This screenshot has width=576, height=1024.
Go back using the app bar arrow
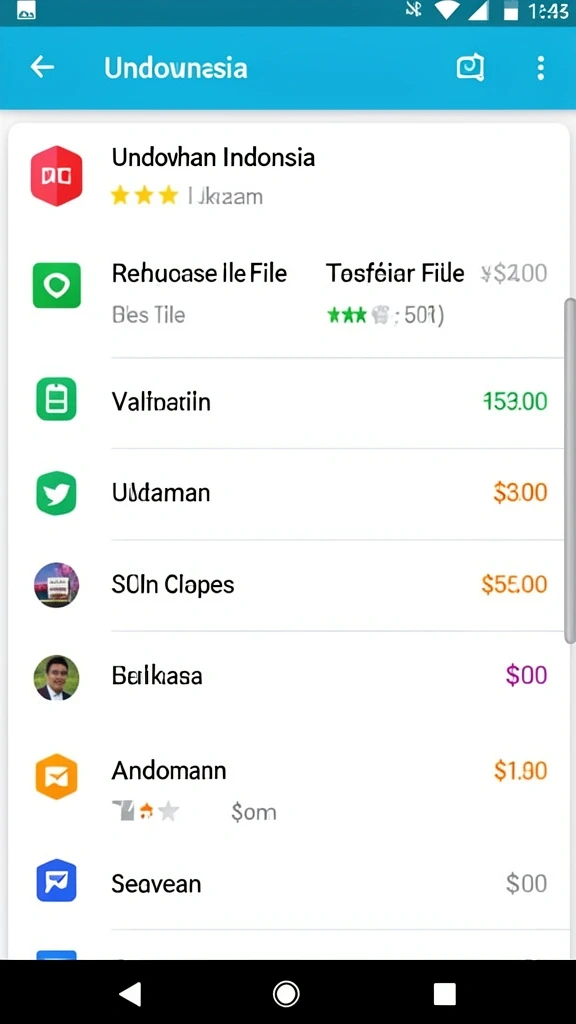click(x=42, y=67)
